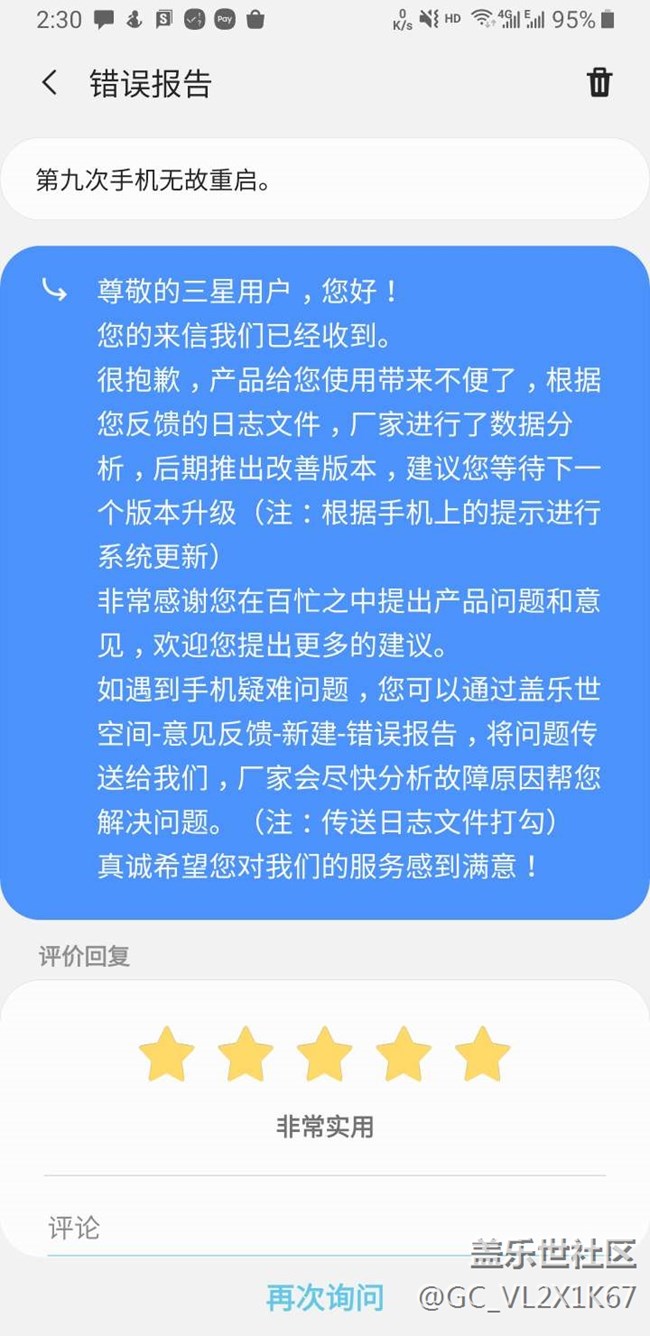Rate the reply four stars

tap(403, 1054)
